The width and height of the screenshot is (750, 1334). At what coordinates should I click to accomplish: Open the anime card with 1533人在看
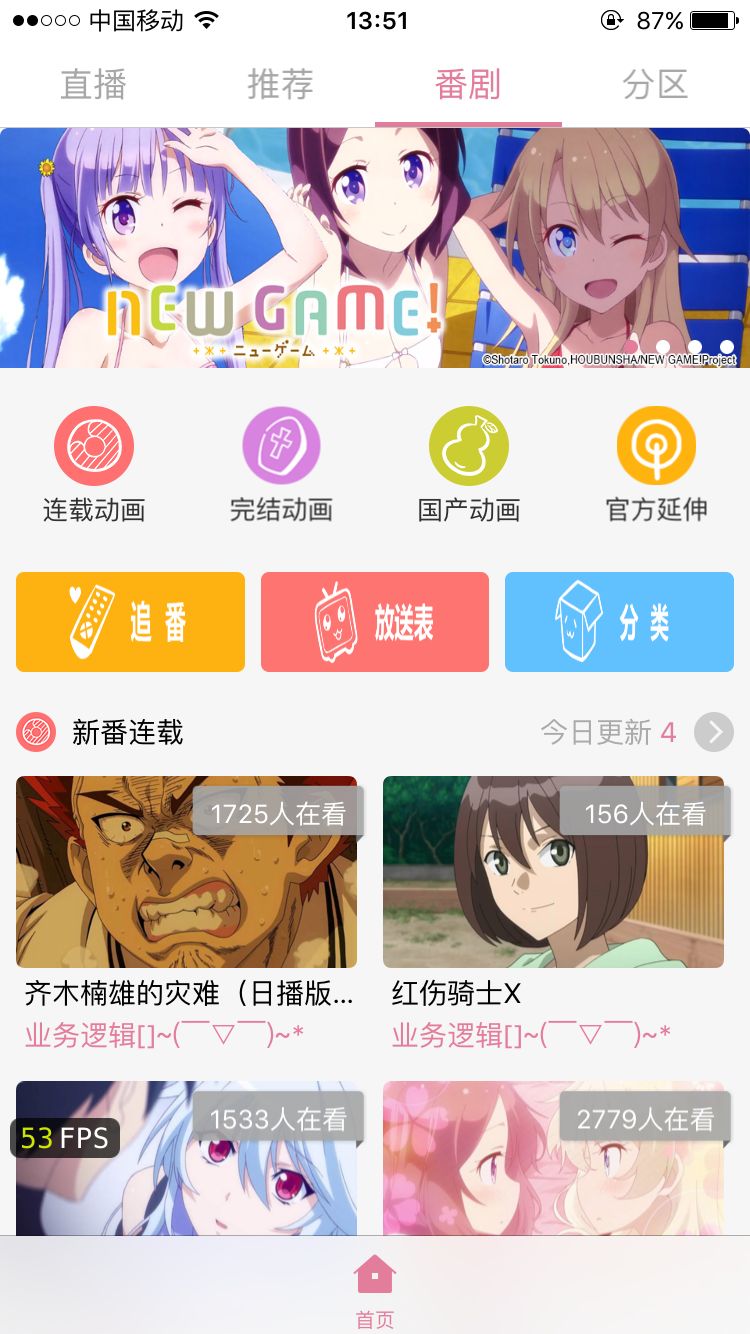coord(186,1160)
